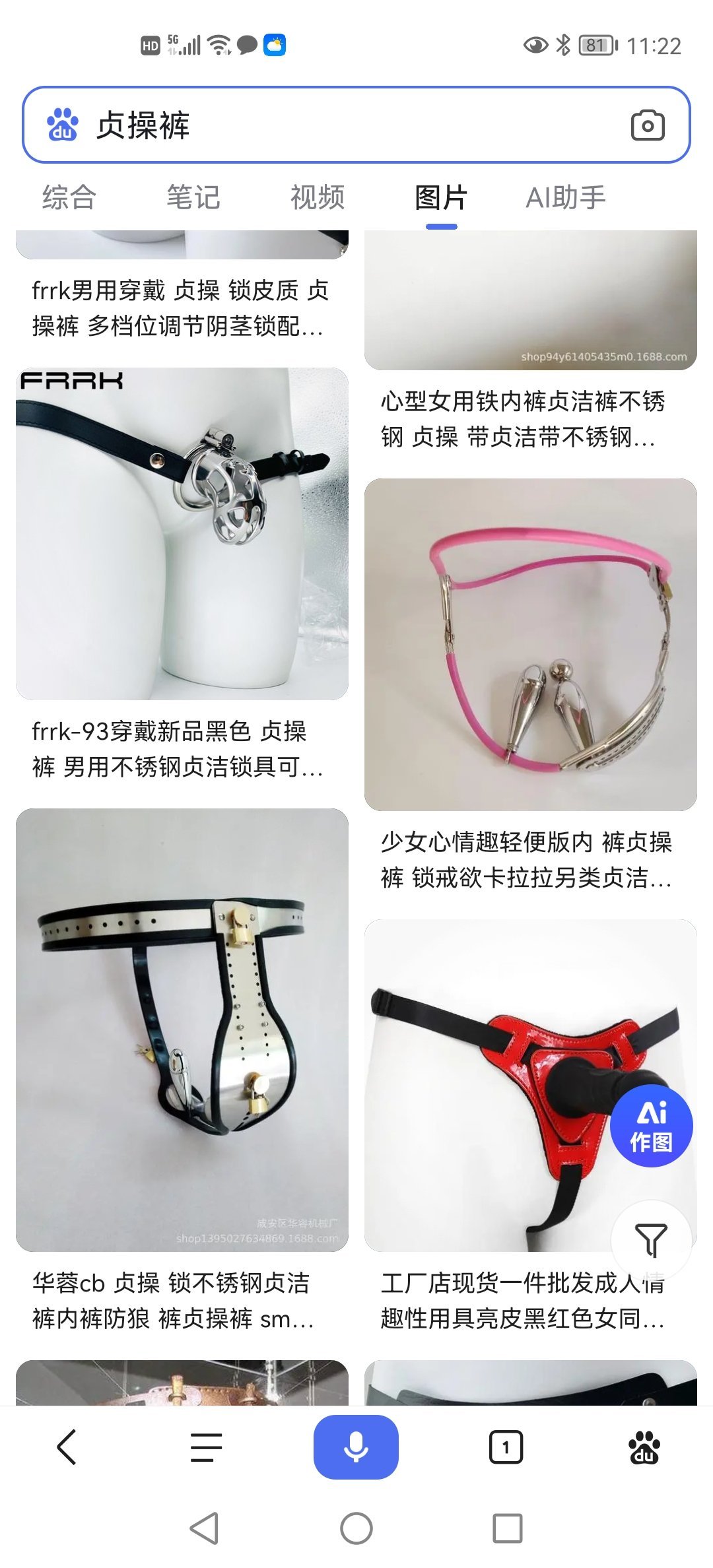This screenshot has width=713, height=1568.
Task: Open the 工厂店现货一件批发 image result
Action: click(489, 1082)
